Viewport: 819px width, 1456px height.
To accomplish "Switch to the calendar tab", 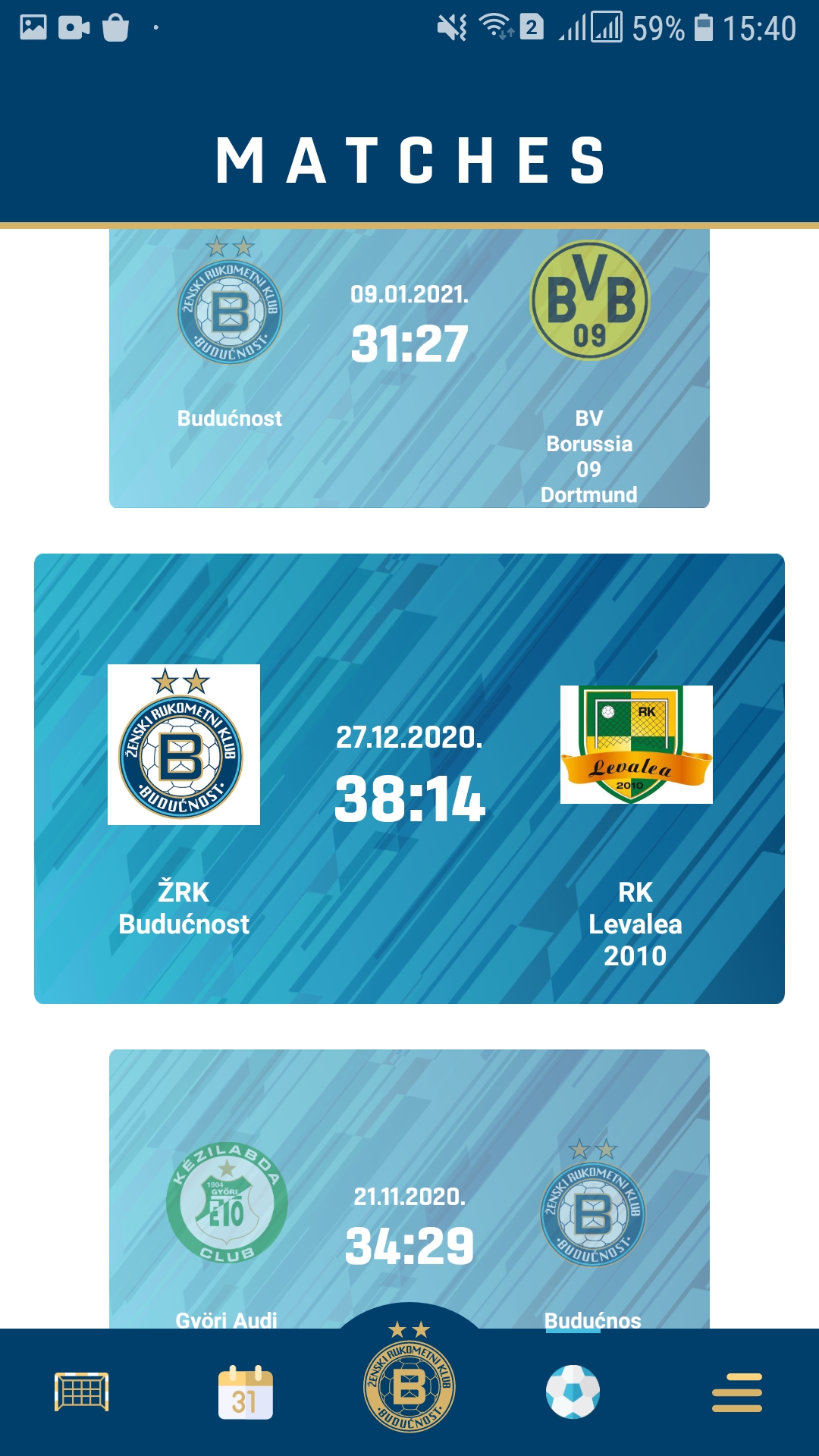I will pos(246,1392).
